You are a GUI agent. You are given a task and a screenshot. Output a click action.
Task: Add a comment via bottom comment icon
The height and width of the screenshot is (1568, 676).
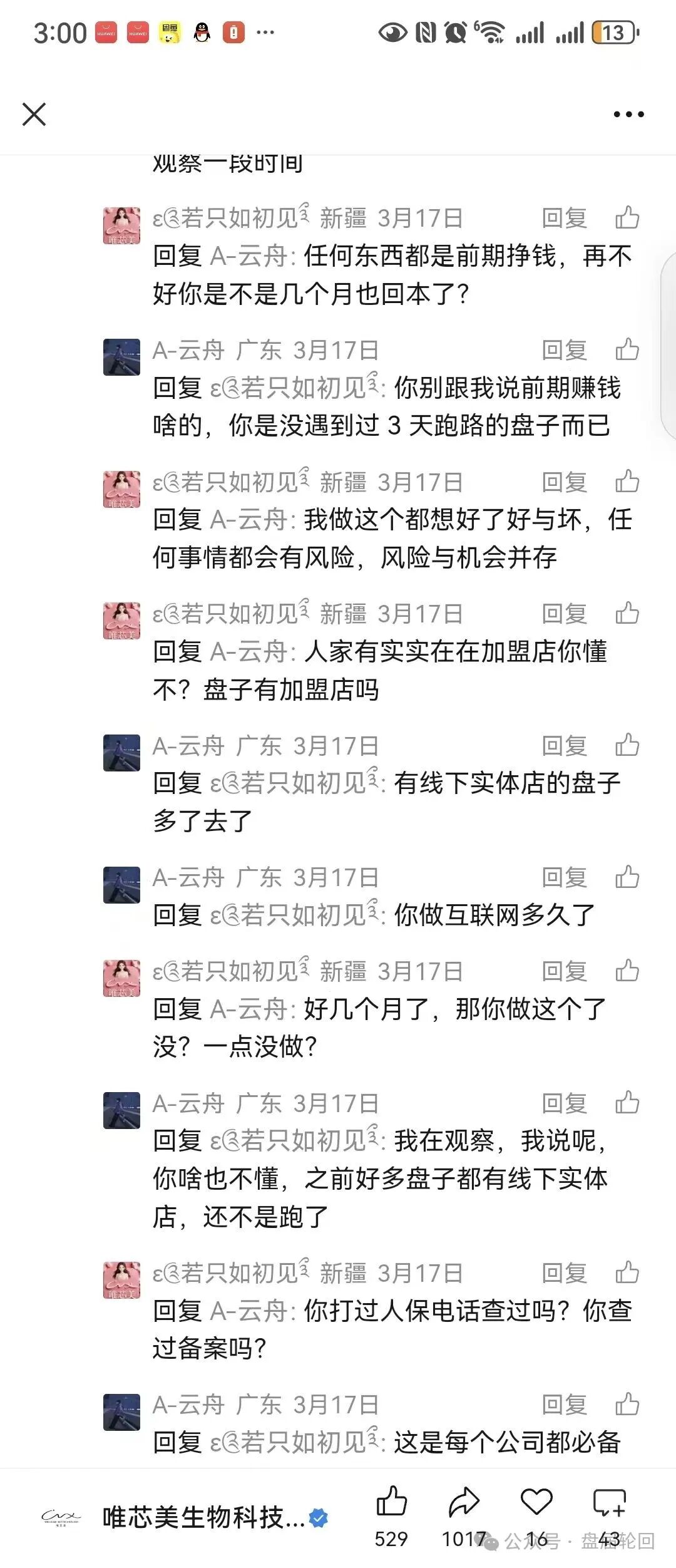point(609,1503)
